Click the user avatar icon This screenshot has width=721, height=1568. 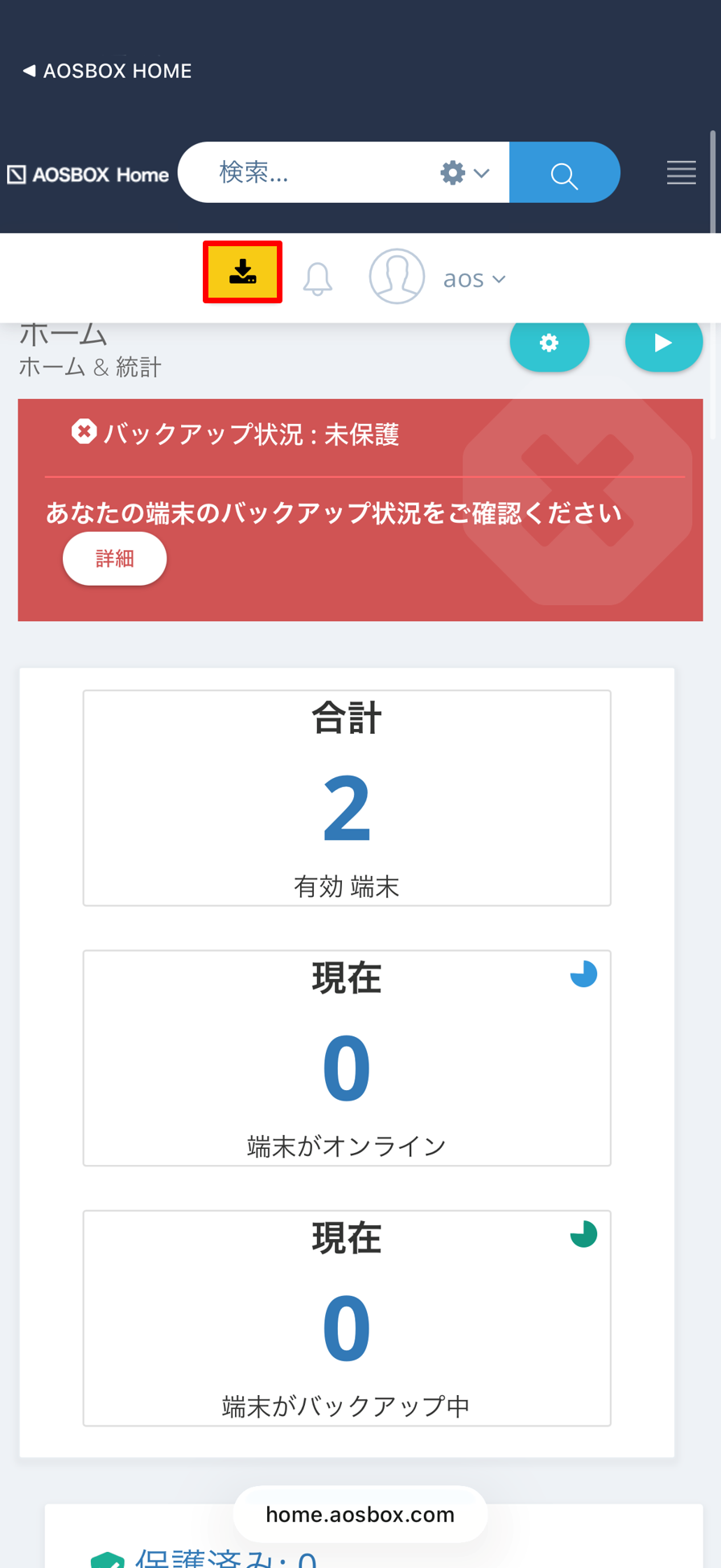(397, 276)
